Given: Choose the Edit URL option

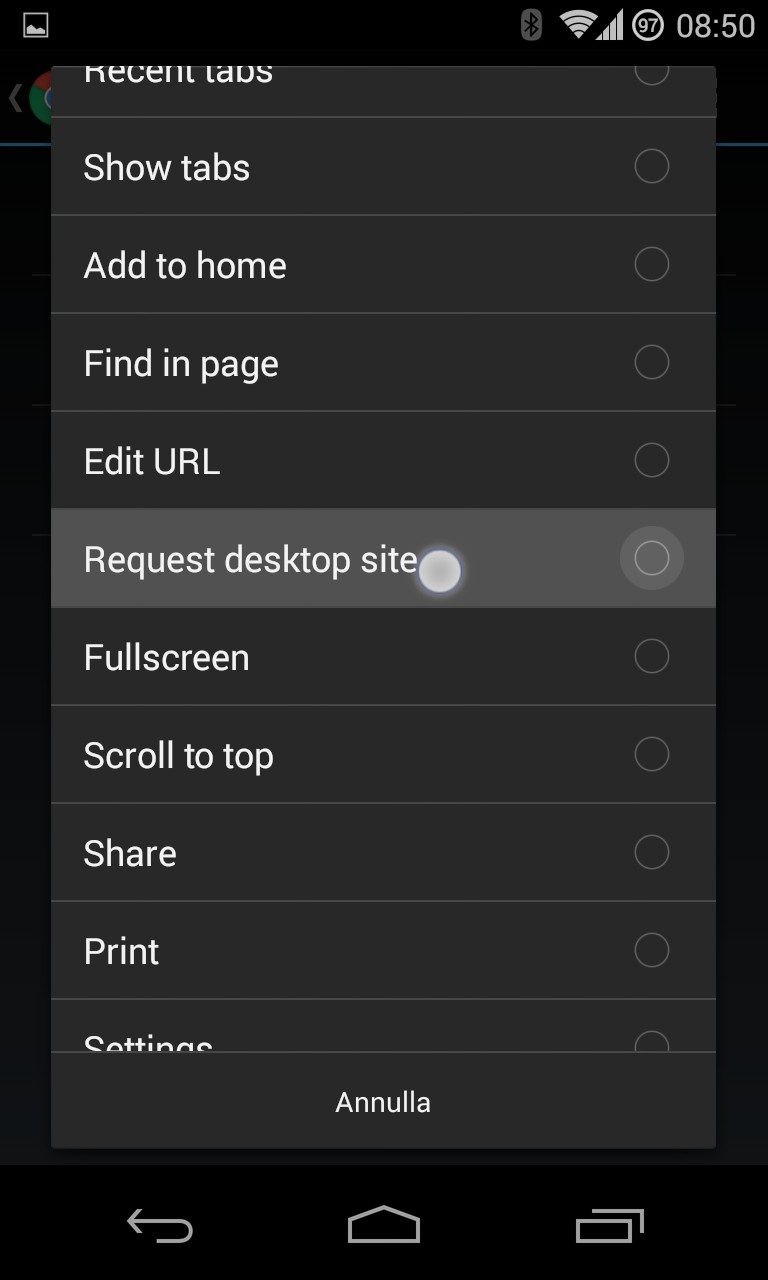Looking at the screenshot, I should click(x=383, y=461).
